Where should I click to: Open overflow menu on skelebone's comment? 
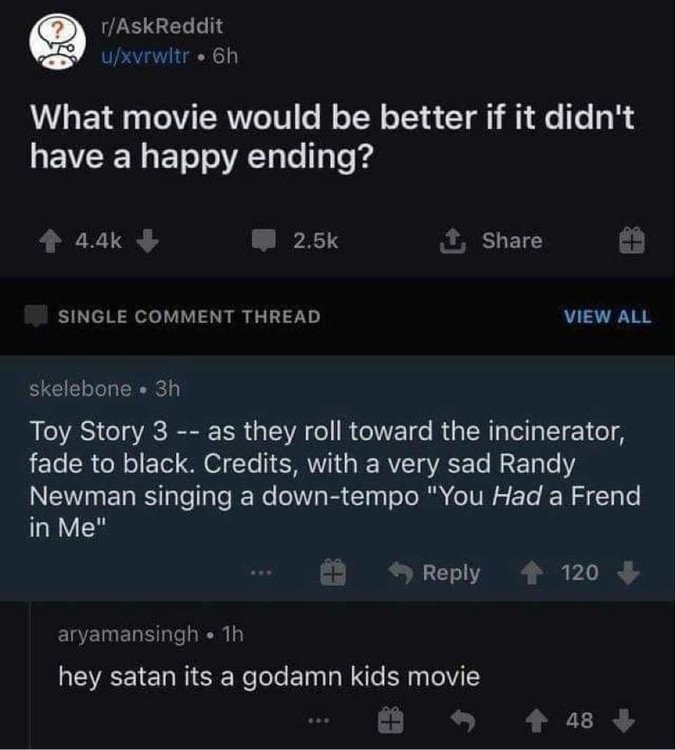pos(262,574)
